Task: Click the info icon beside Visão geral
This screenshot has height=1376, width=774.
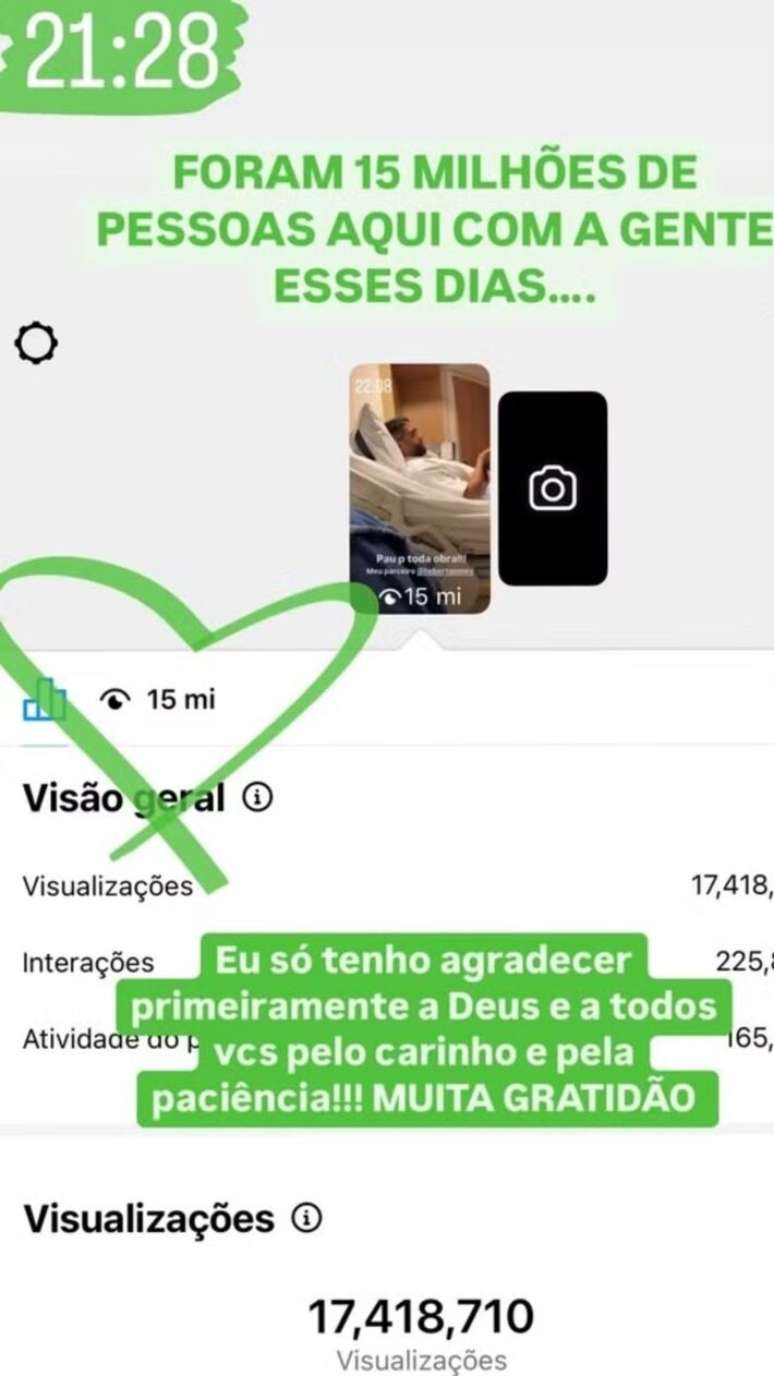Action: [x=258, y=797]
